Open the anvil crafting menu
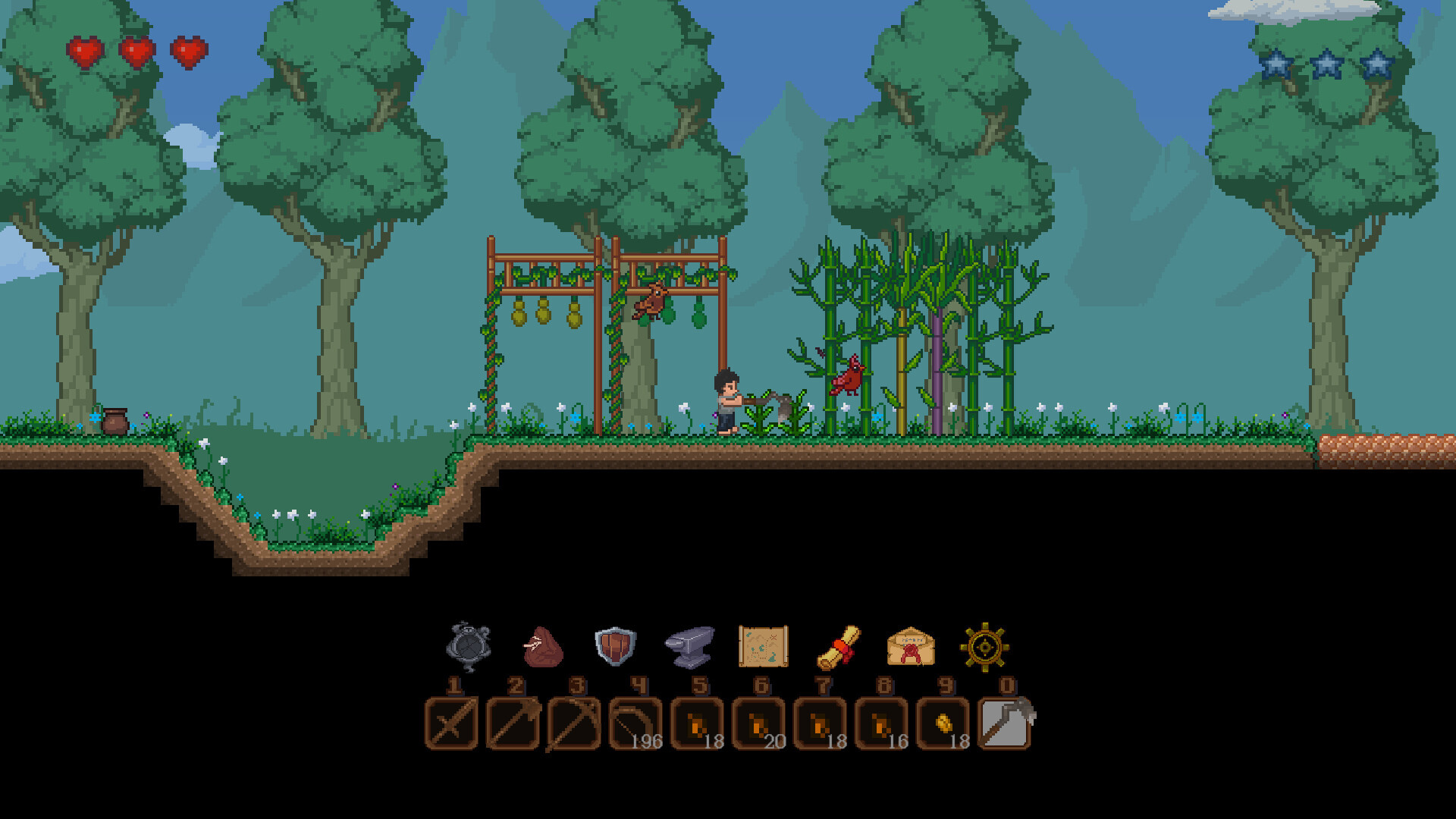Screen dimensions: 1456x819 [x=689, y=647]
